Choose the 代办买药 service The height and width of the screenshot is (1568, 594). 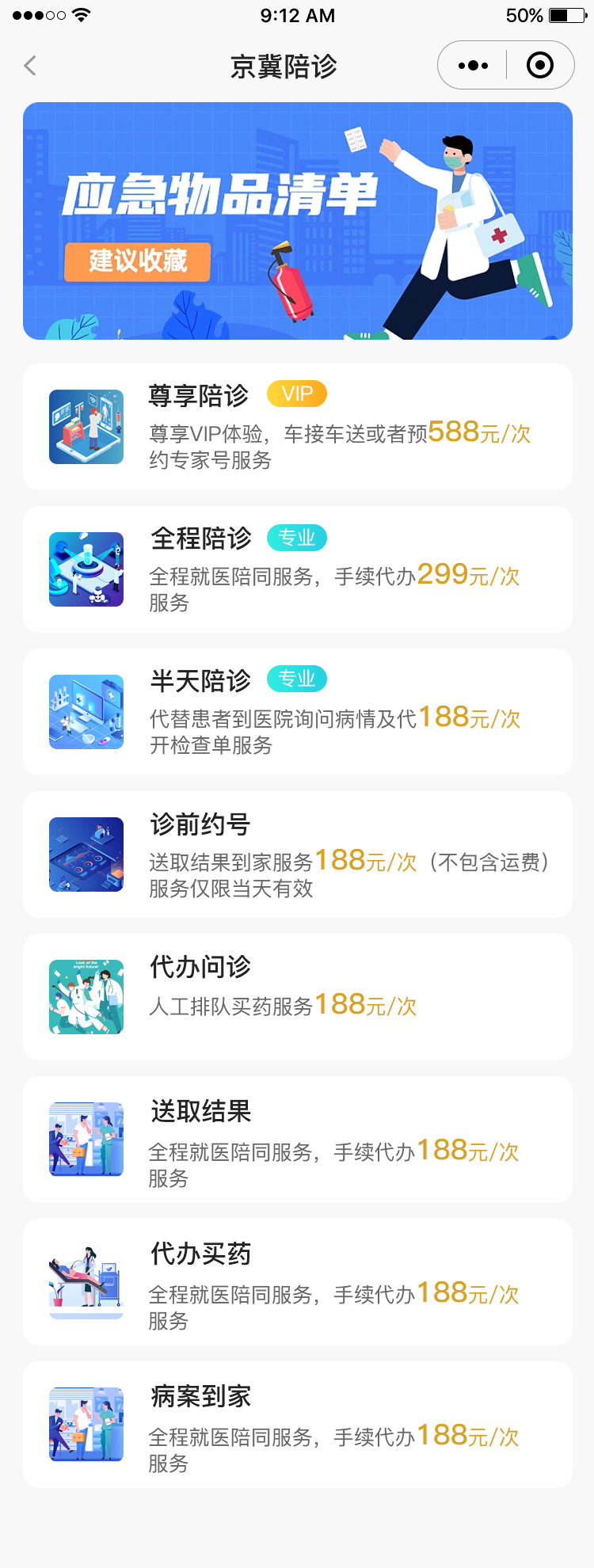pyautogui.click(x=298, y=1282)
